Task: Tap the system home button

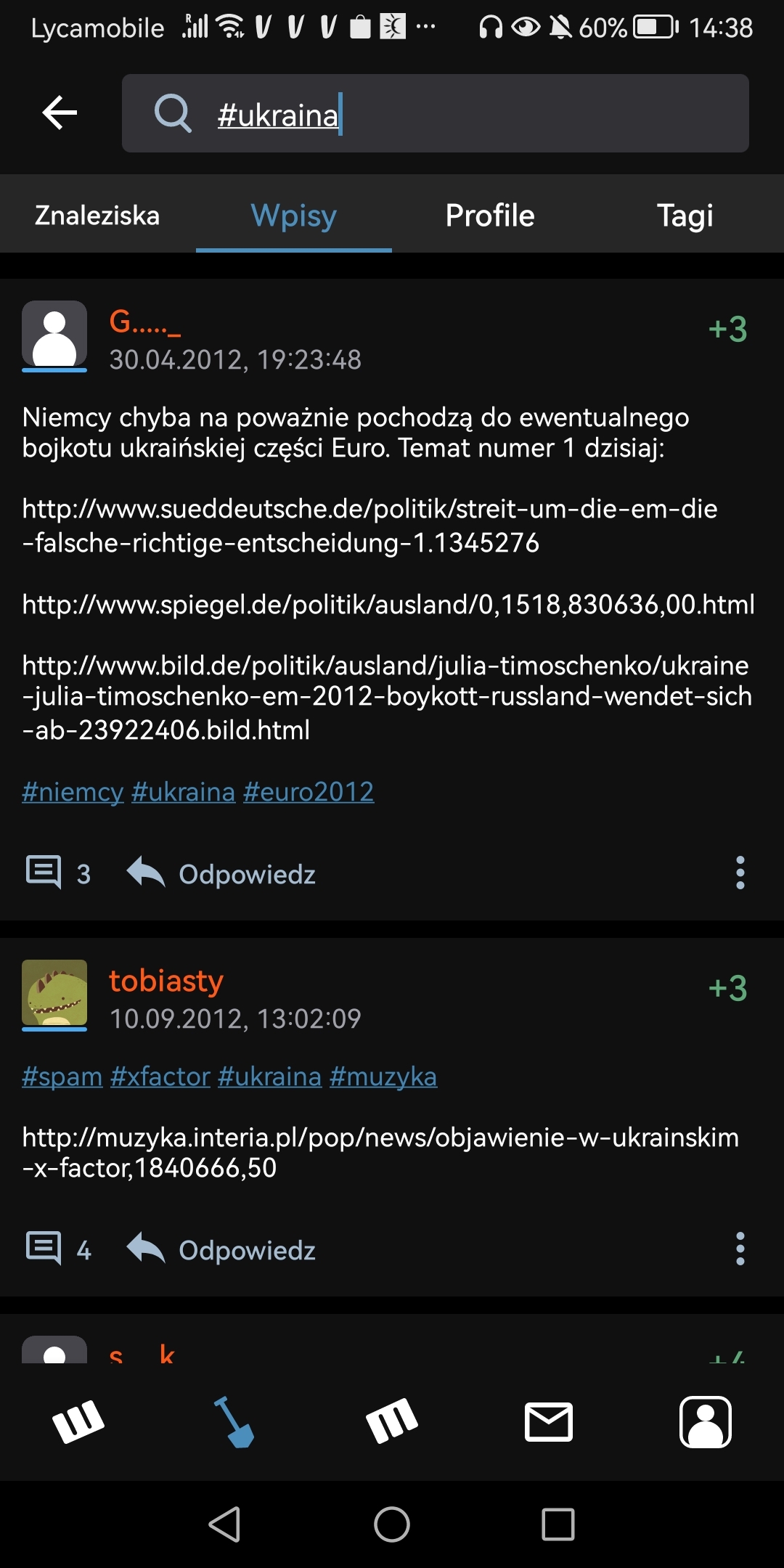Action: [392, 1524]
